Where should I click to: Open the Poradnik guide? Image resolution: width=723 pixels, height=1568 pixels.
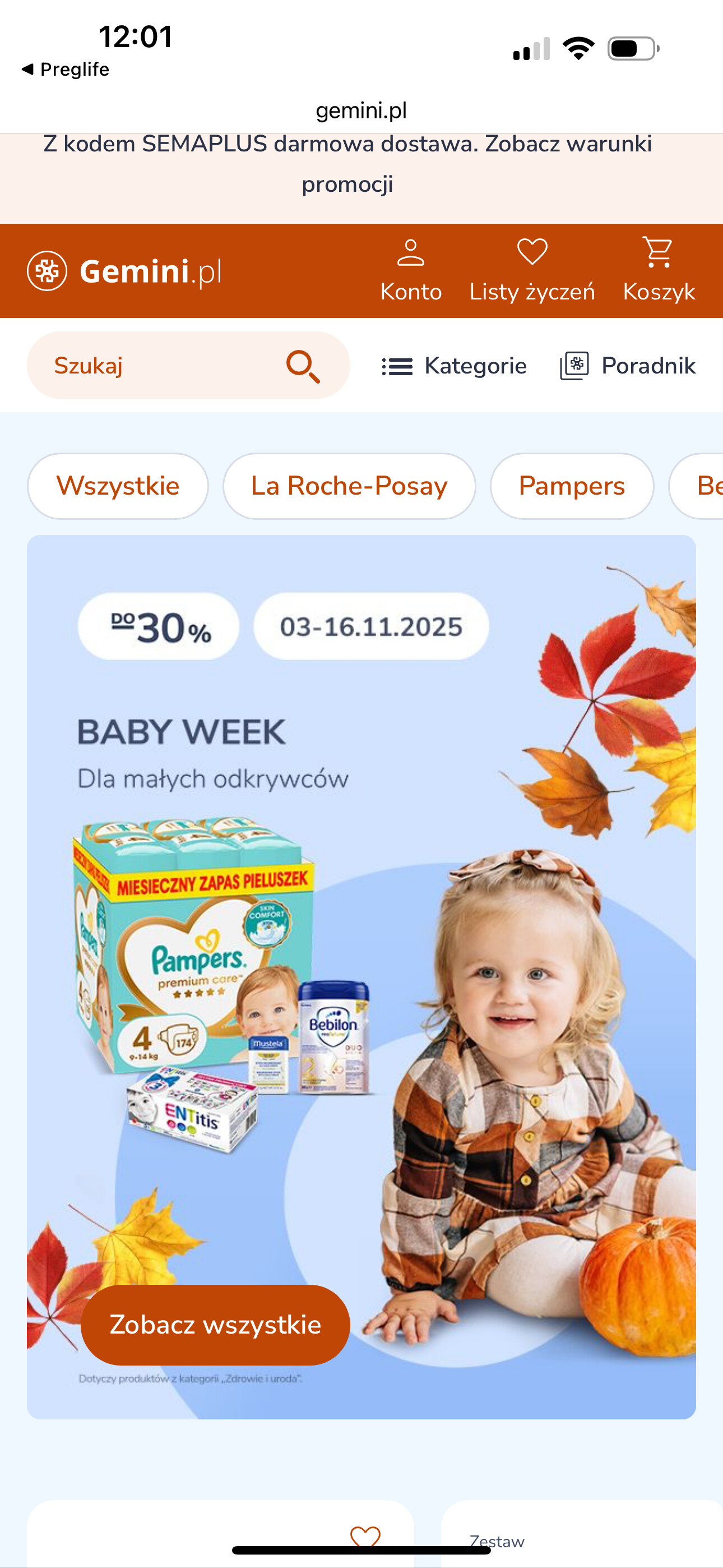tap(628, 366)
